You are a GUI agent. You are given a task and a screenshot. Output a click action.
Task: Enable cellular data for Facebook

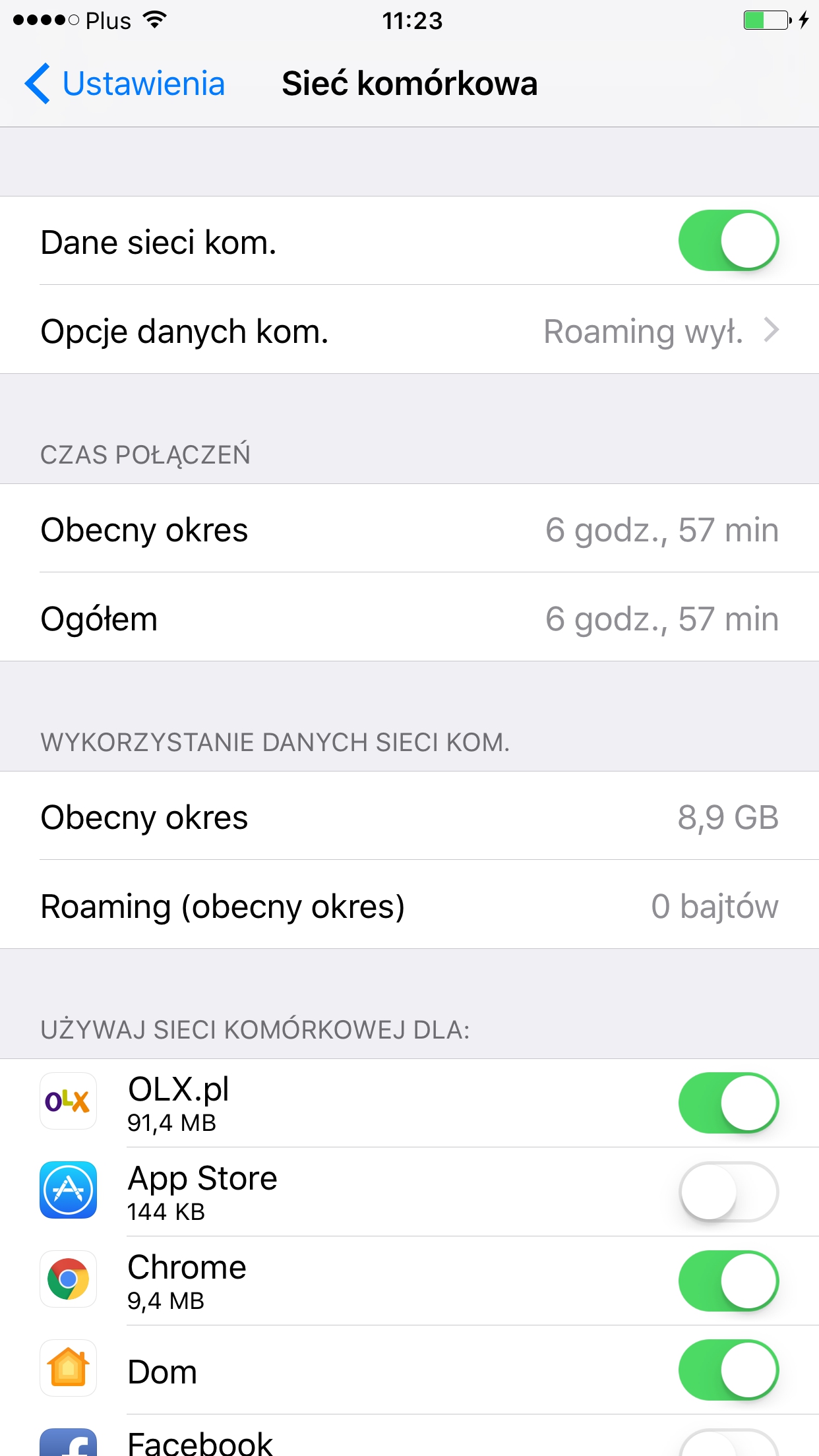(728, 1445)
